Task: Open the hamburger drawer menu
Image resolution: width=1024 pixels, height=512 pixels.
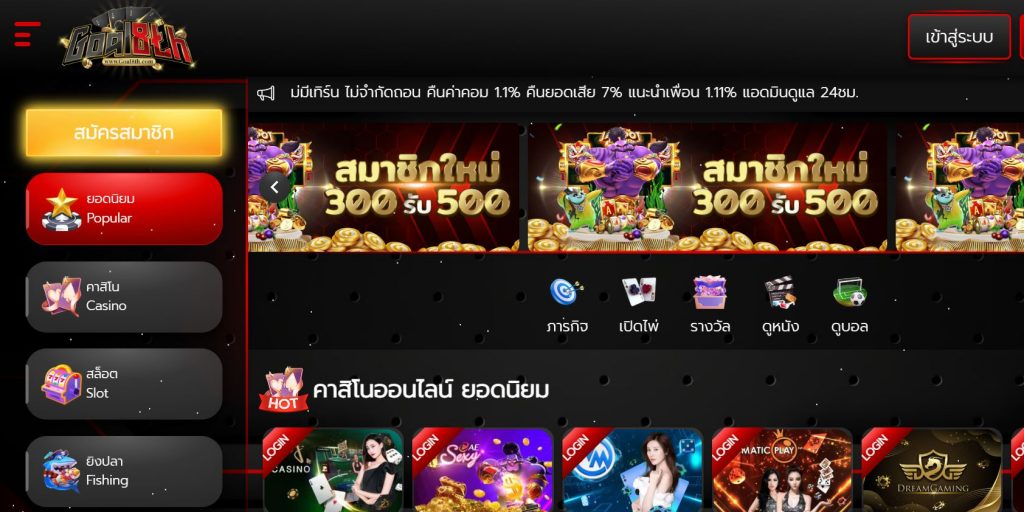Action: tap(27, 34)
